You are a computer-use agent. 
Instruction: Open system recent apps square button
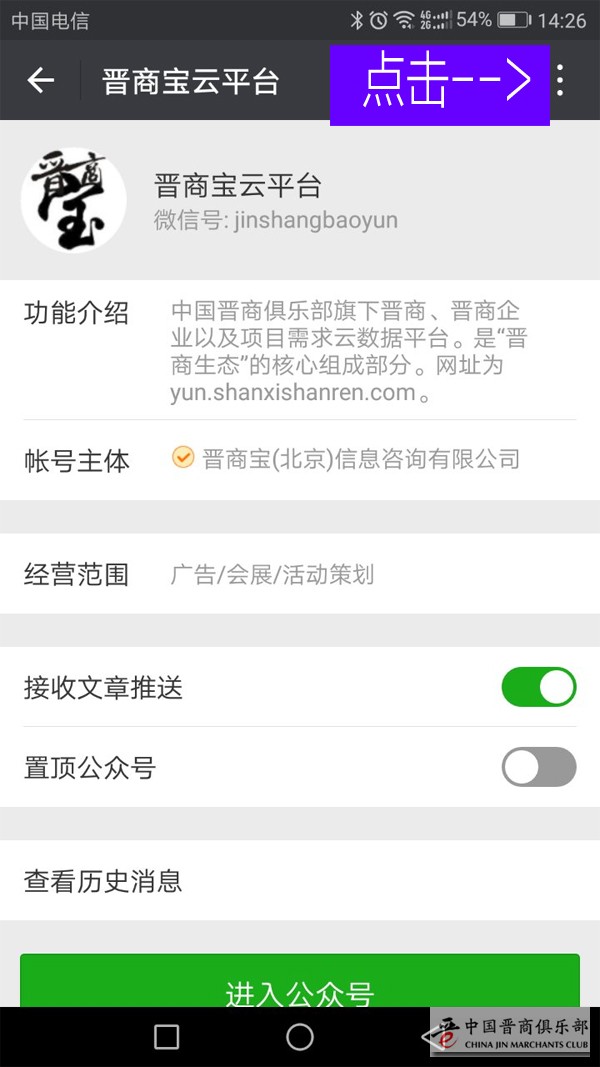(x=167, y=1037)
